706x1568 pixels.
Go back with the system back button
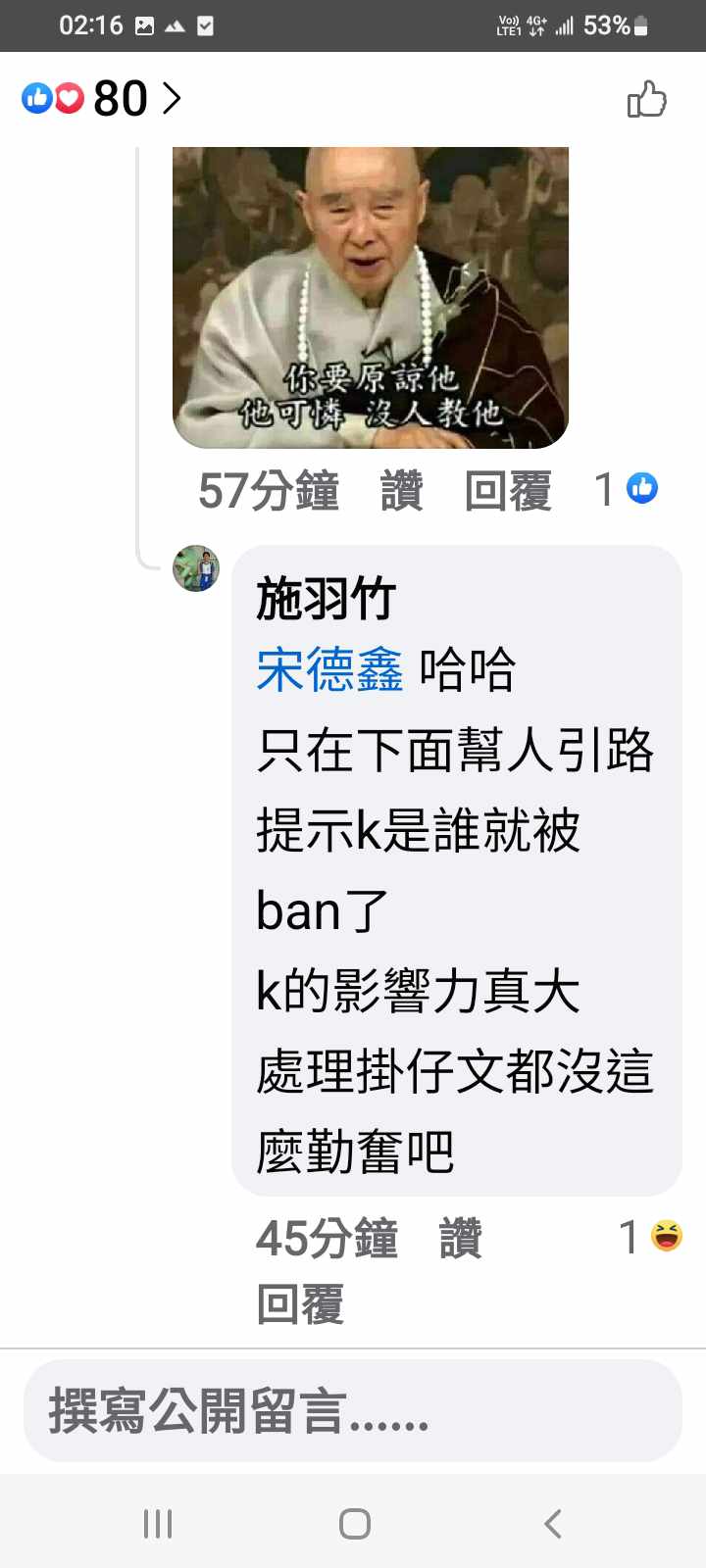point(553,1524)
